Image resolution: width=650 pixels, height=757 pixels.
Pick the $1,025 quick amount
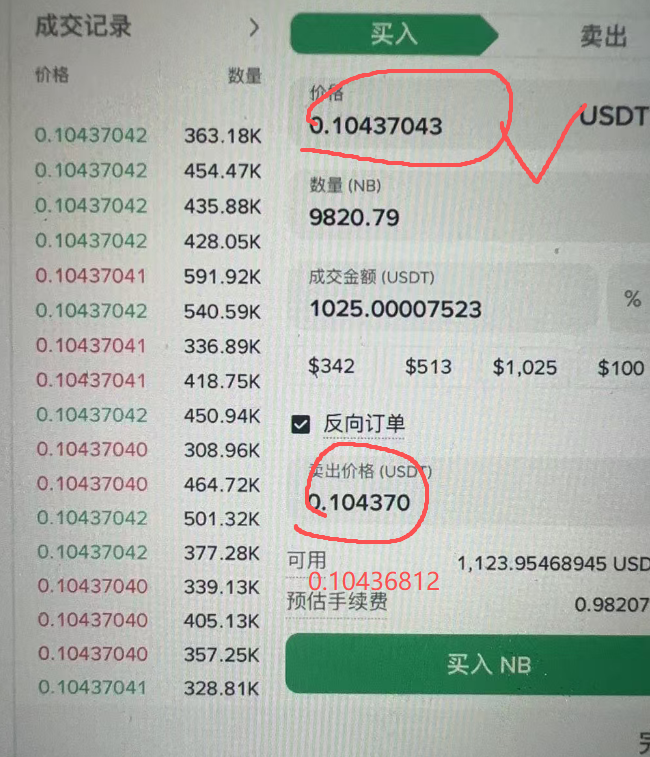pyautogui.click(x=525, y=367)
